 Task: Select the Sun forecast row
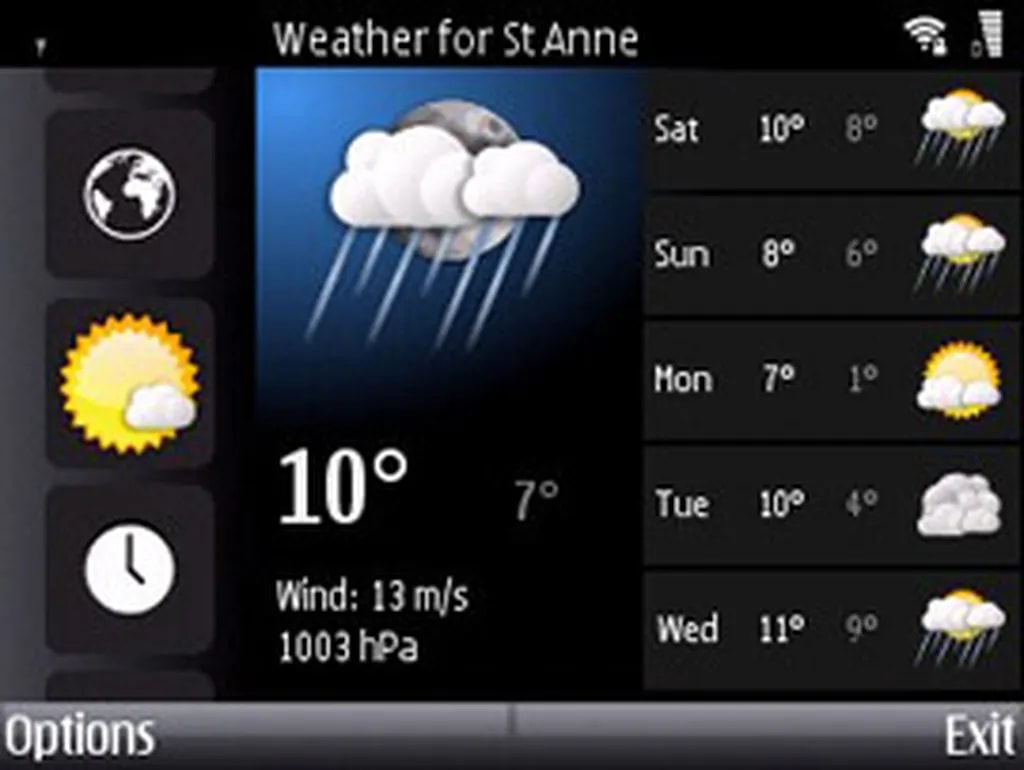pyautogui.click(x=830, y=255)
